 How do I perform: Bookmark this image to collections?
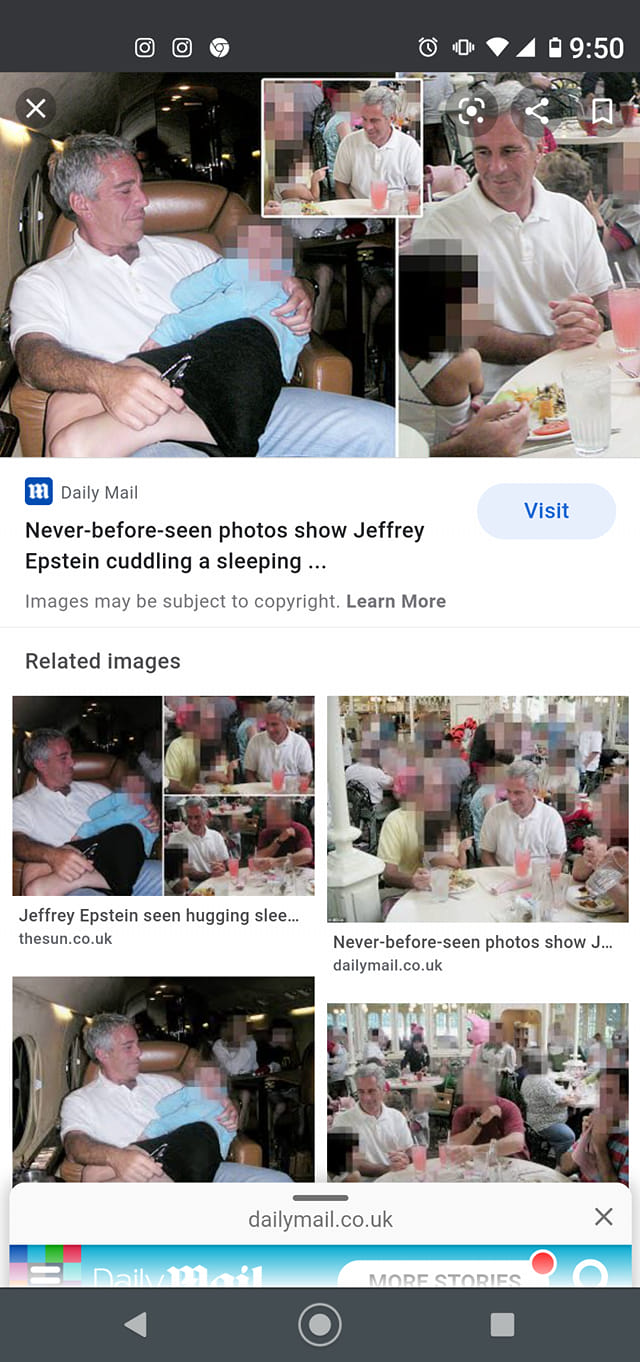coord(602,110)
